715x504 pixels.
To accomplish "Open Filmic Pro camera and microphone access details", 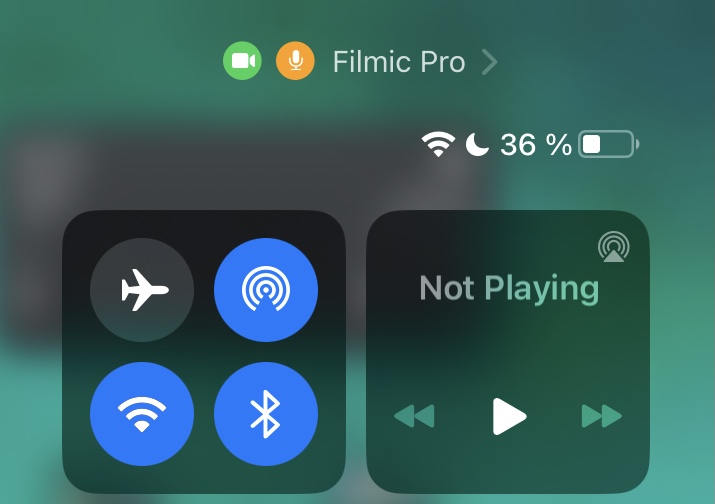I will 398,62.
